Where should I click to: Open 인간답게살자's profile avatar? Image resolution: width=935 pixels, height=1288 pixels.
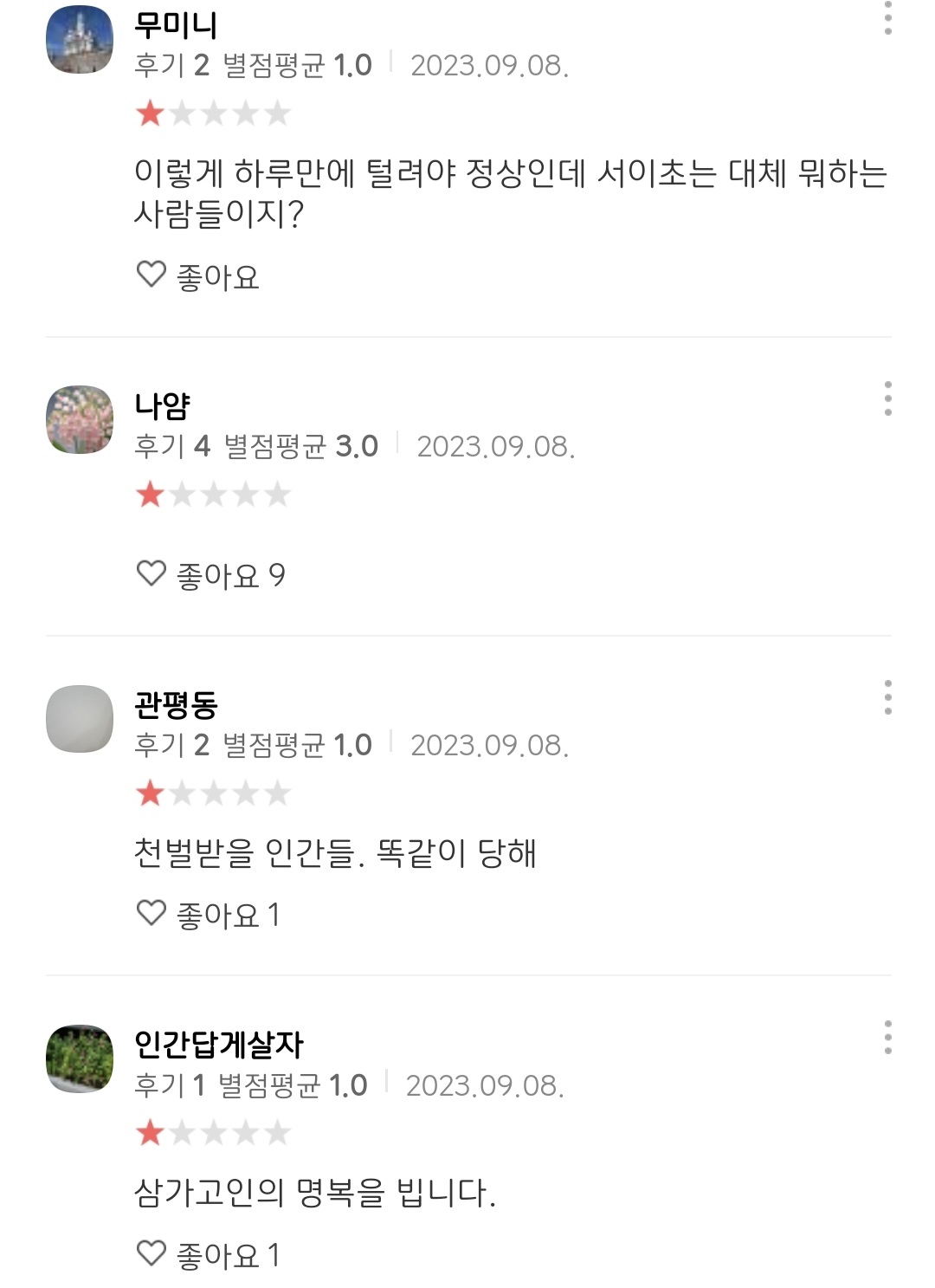pos(80,1058)
